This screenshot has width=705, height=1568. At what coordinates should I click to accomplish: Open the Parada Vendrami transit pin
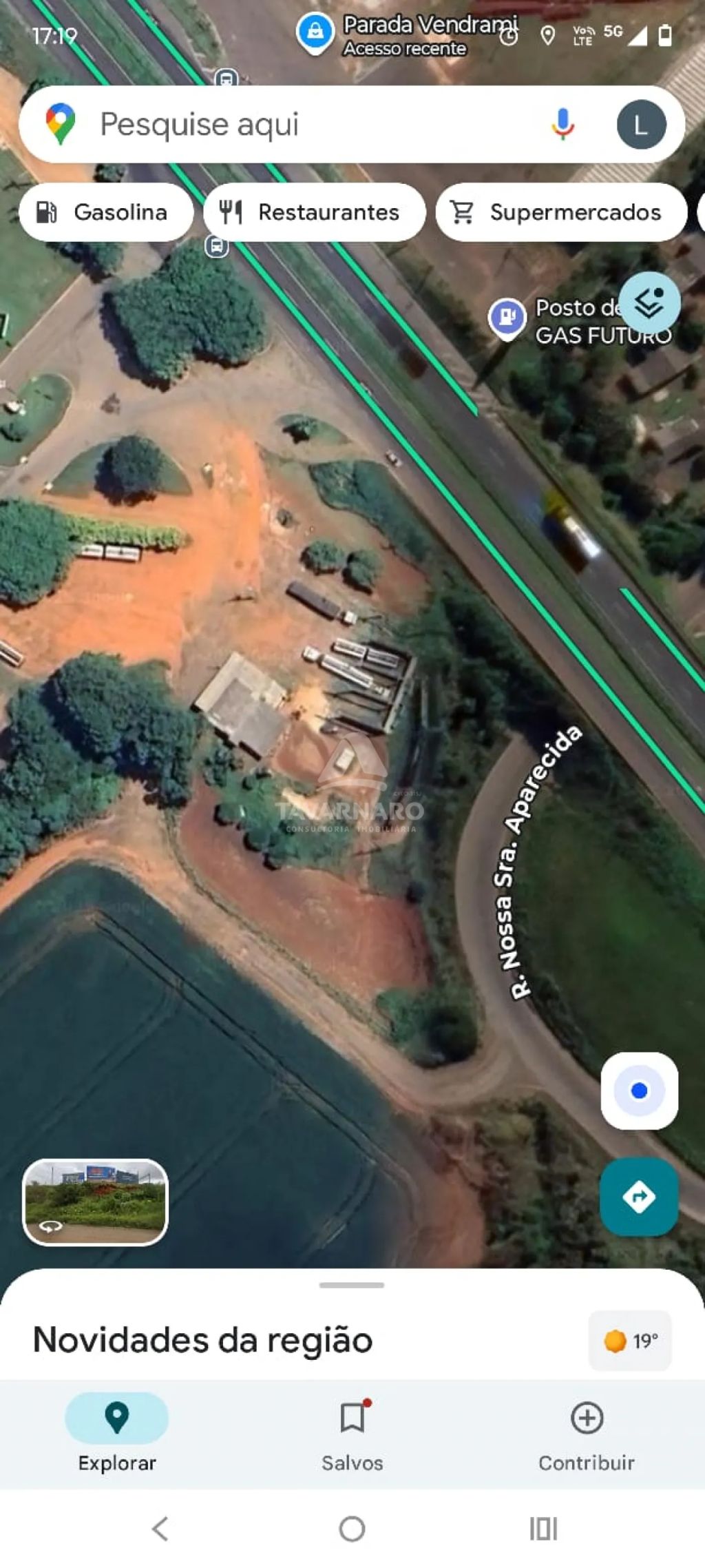click(x=315, y=32)
